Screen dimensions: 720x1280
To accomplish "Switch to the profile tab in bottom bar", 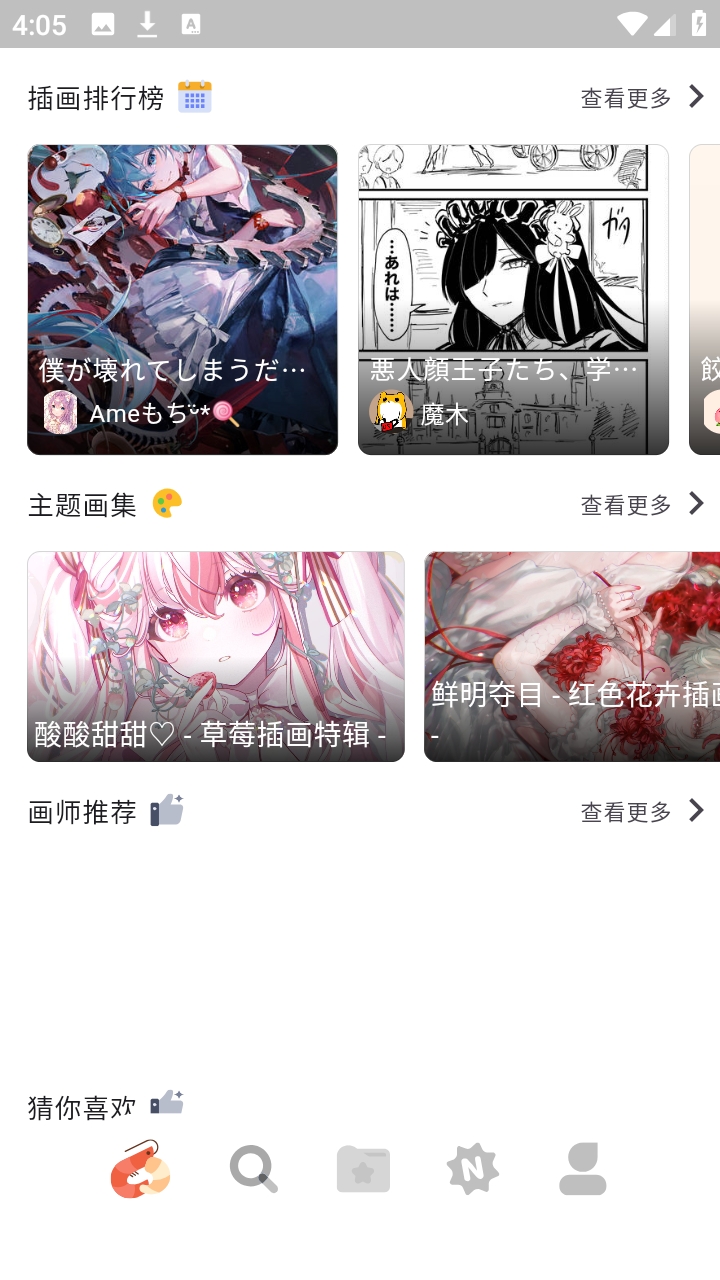I will click(x=582, y=1168).
